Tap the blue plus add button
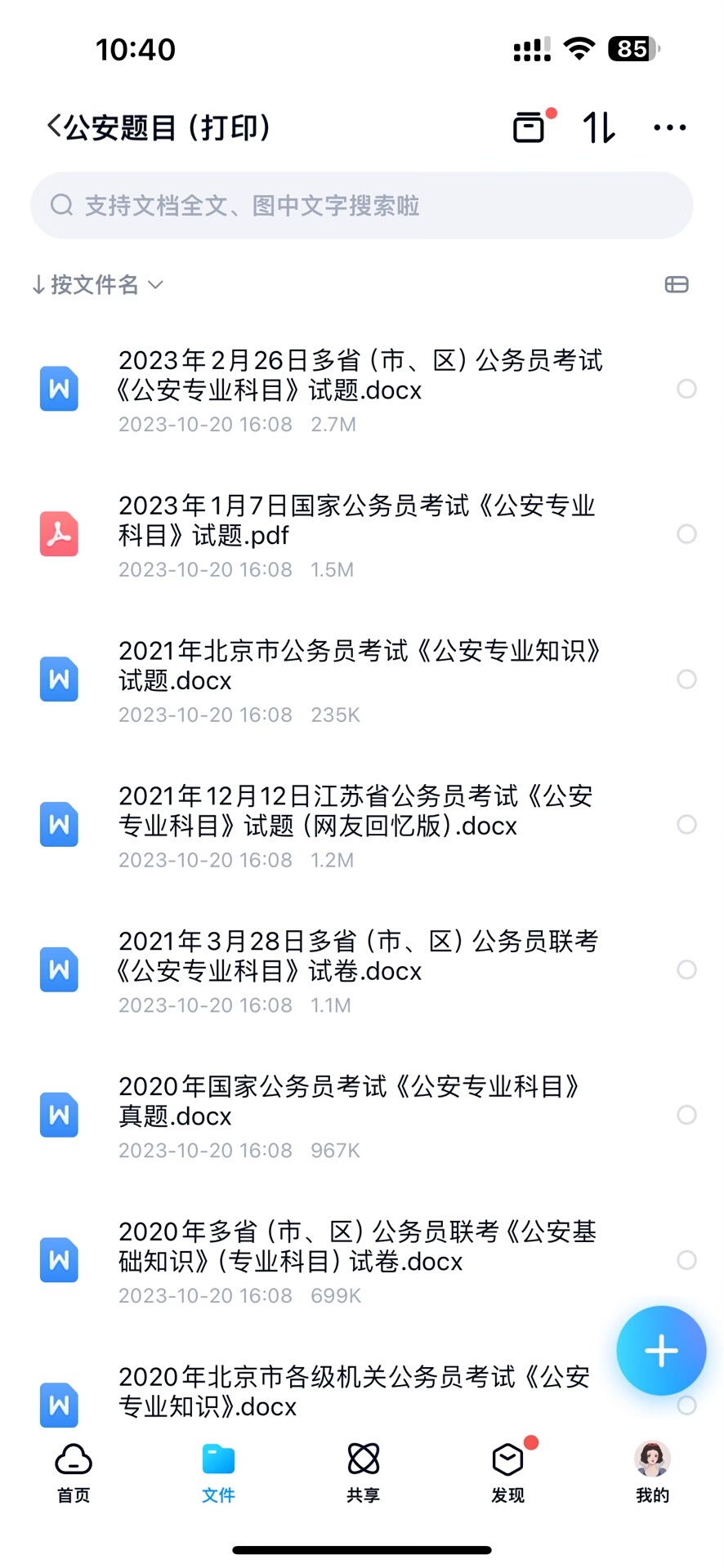 pyautogui.click(x=661, y=1351)
